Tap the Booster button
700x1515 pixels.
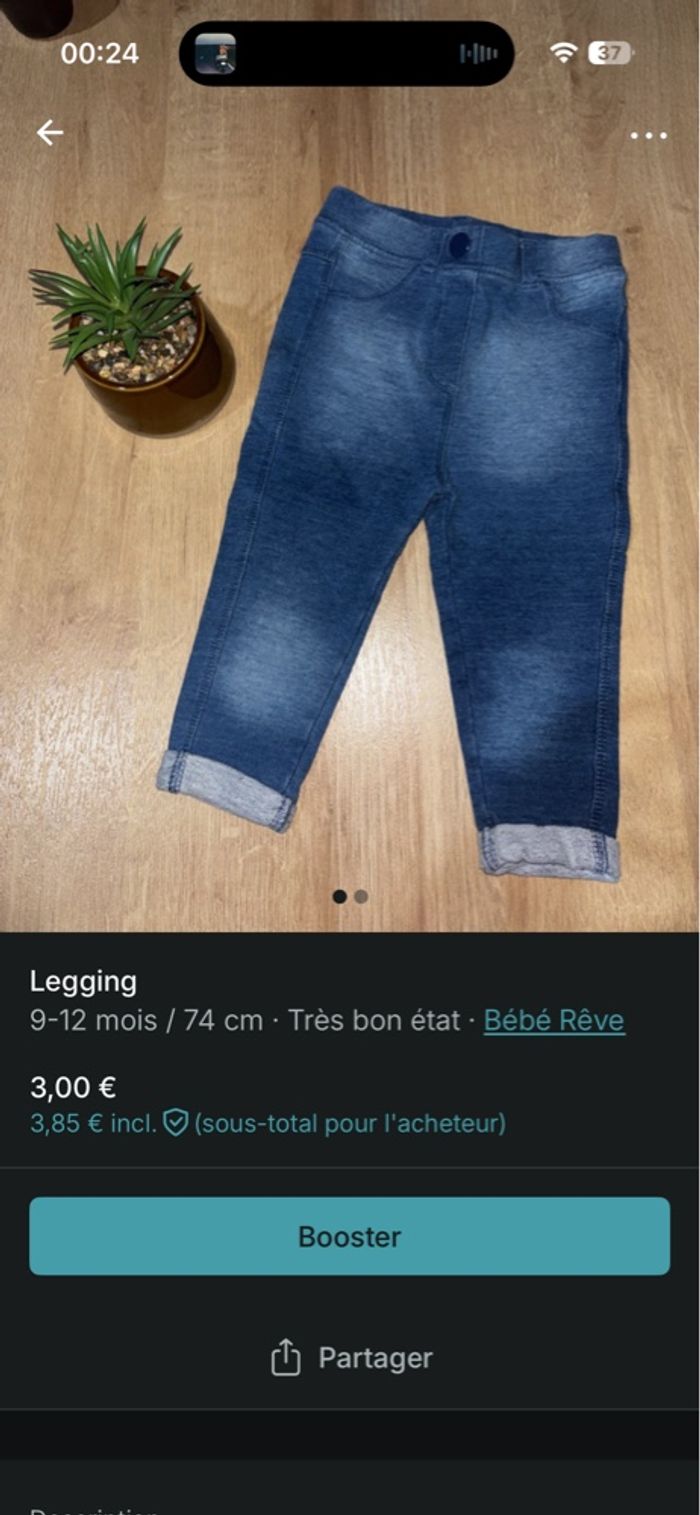[349, 1236]
